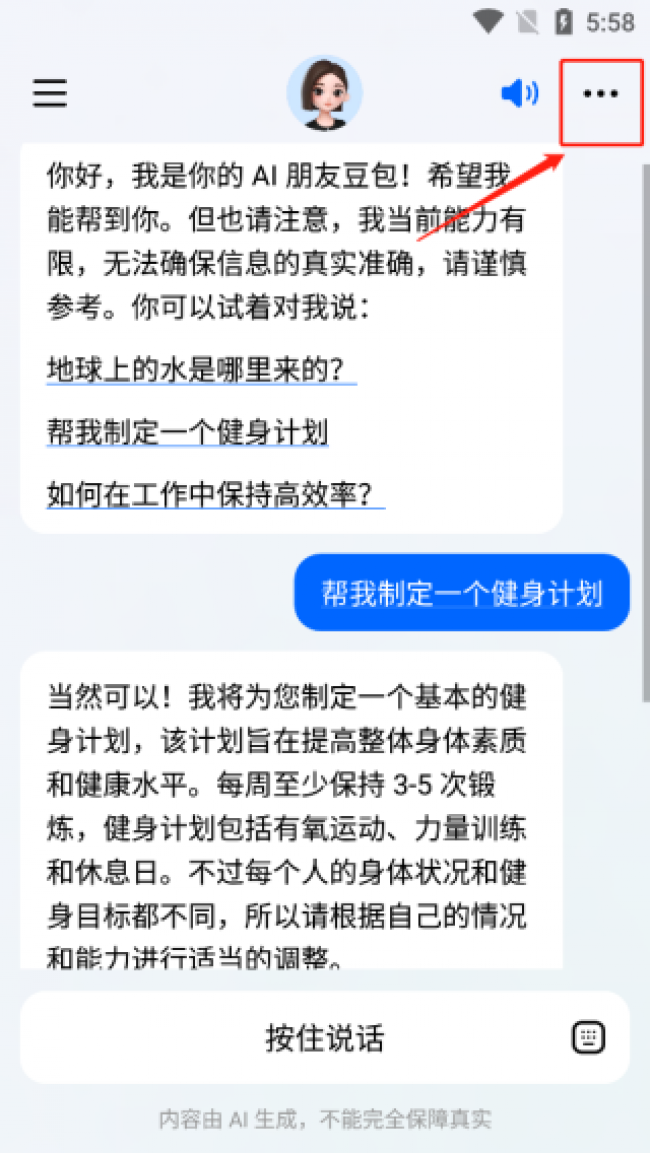Tap suggestion 如何在工作中保持高效率?

pos(214,493)
